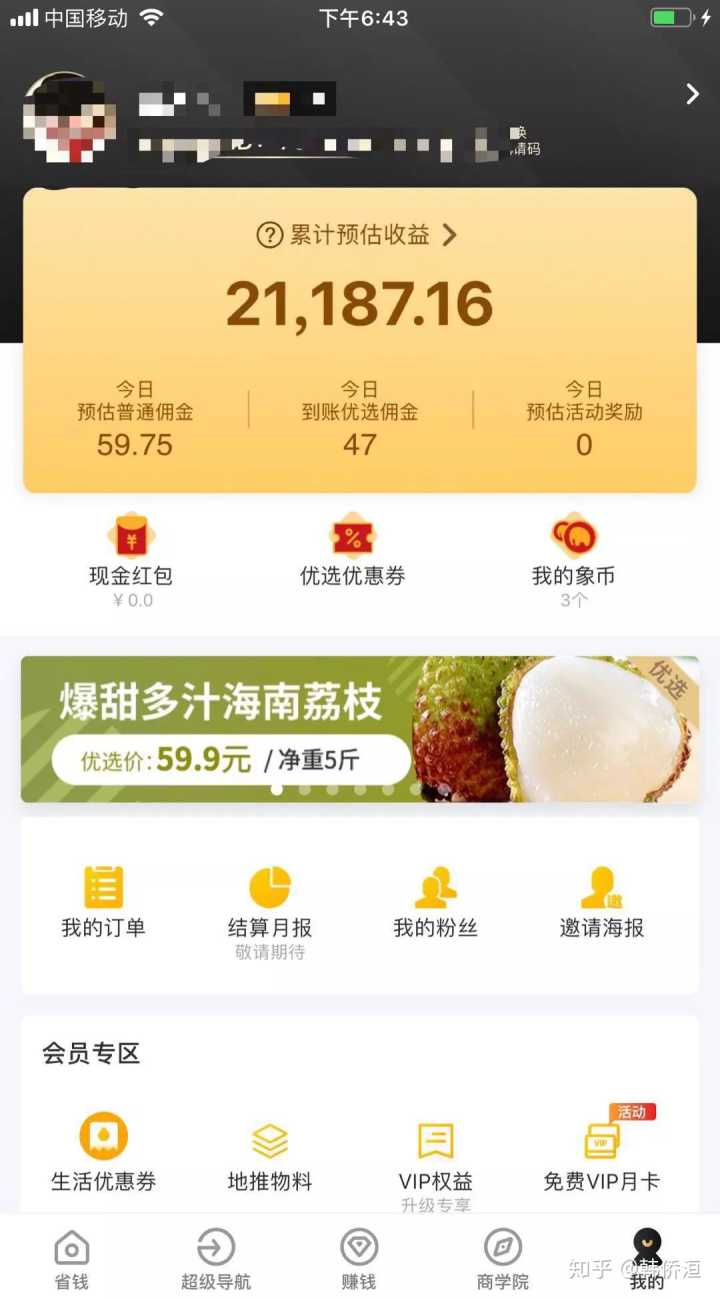
Task: Tap the 我的 tab
Action: (647, 1258)
